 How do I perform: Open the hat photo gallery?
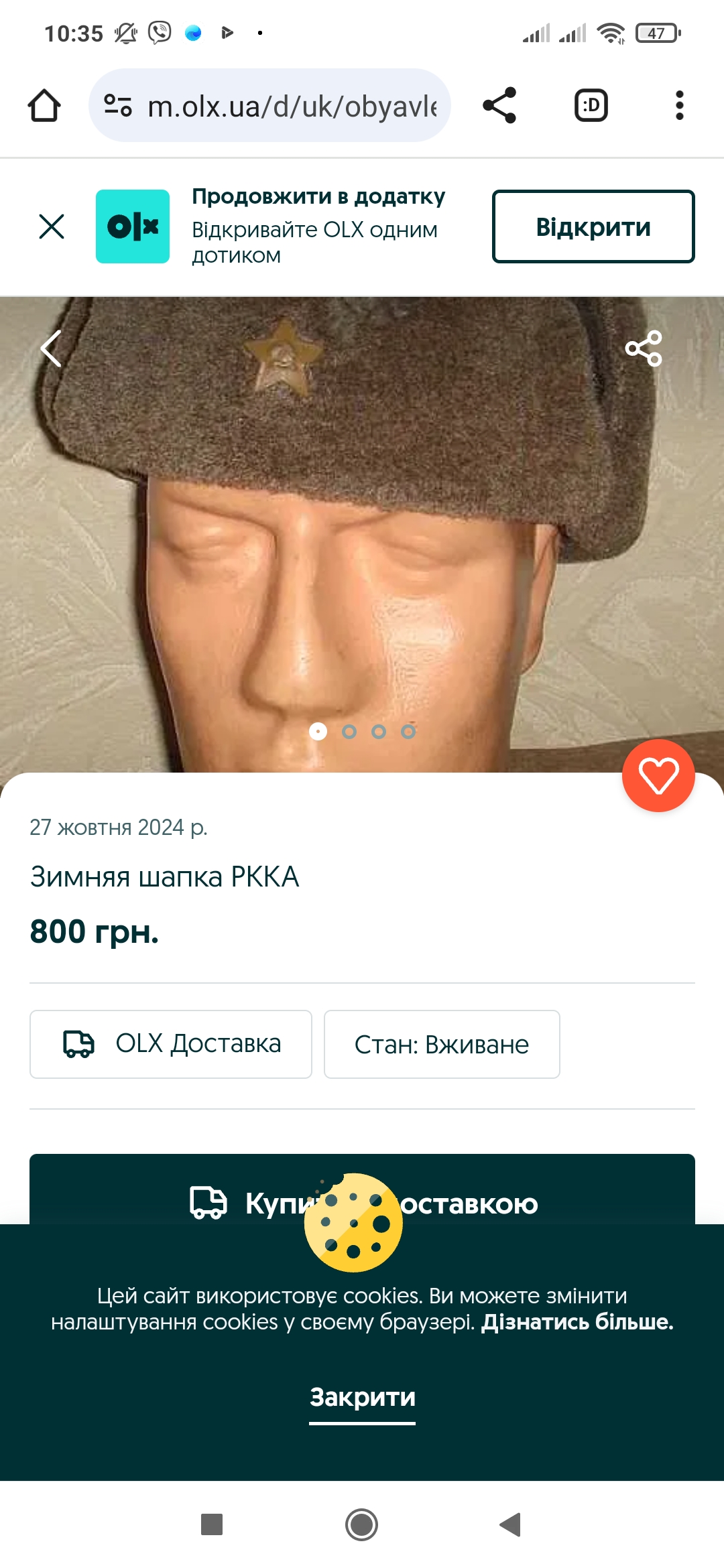[362, 536]
